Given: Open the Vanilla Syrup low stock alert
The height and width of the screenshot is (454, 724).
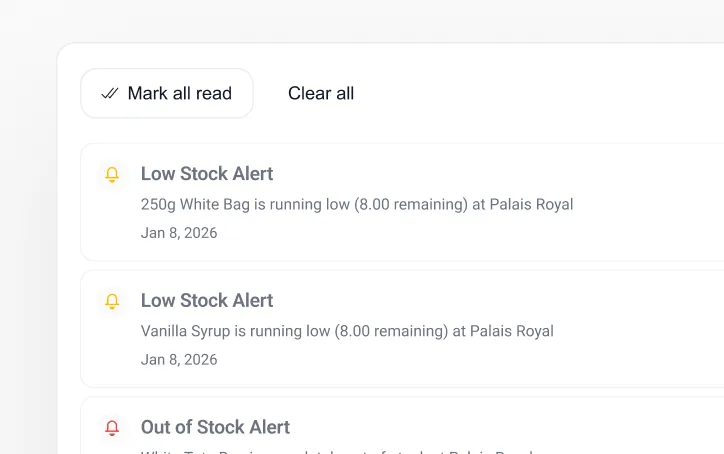Looking at the screenshot, I should point(347,329).
